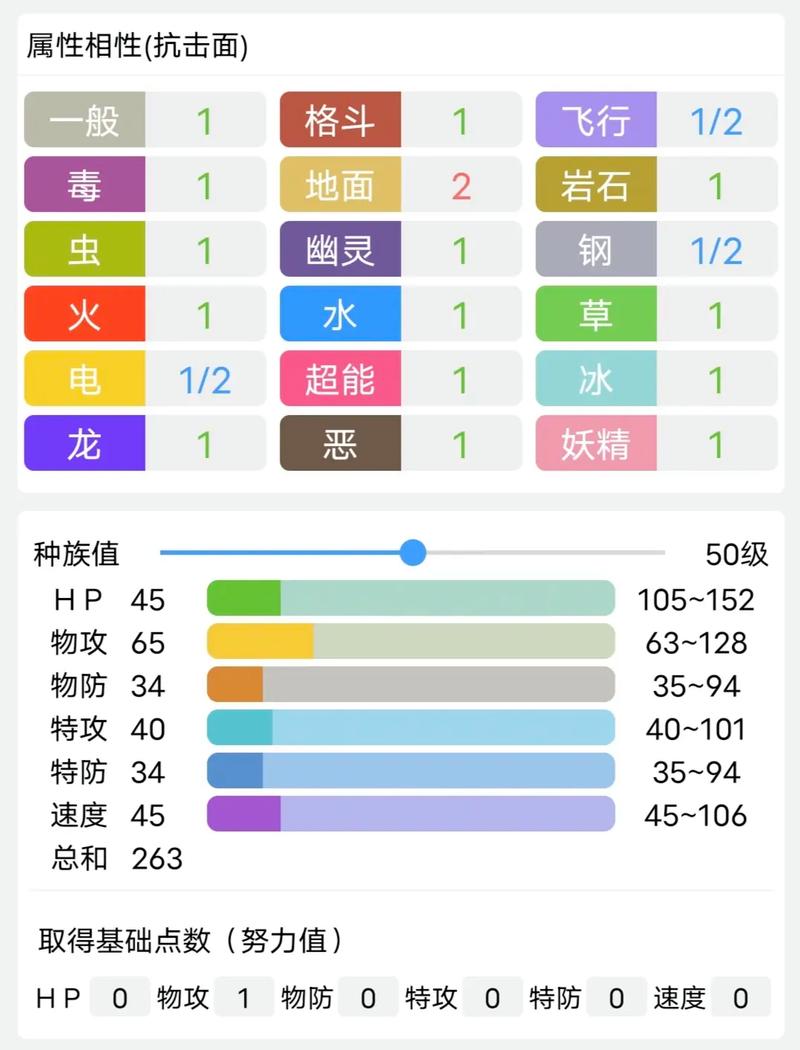800x1050 pixels.
Task: Click the 龙 (Dragon) type icon
Action: [x=85, y=443]
